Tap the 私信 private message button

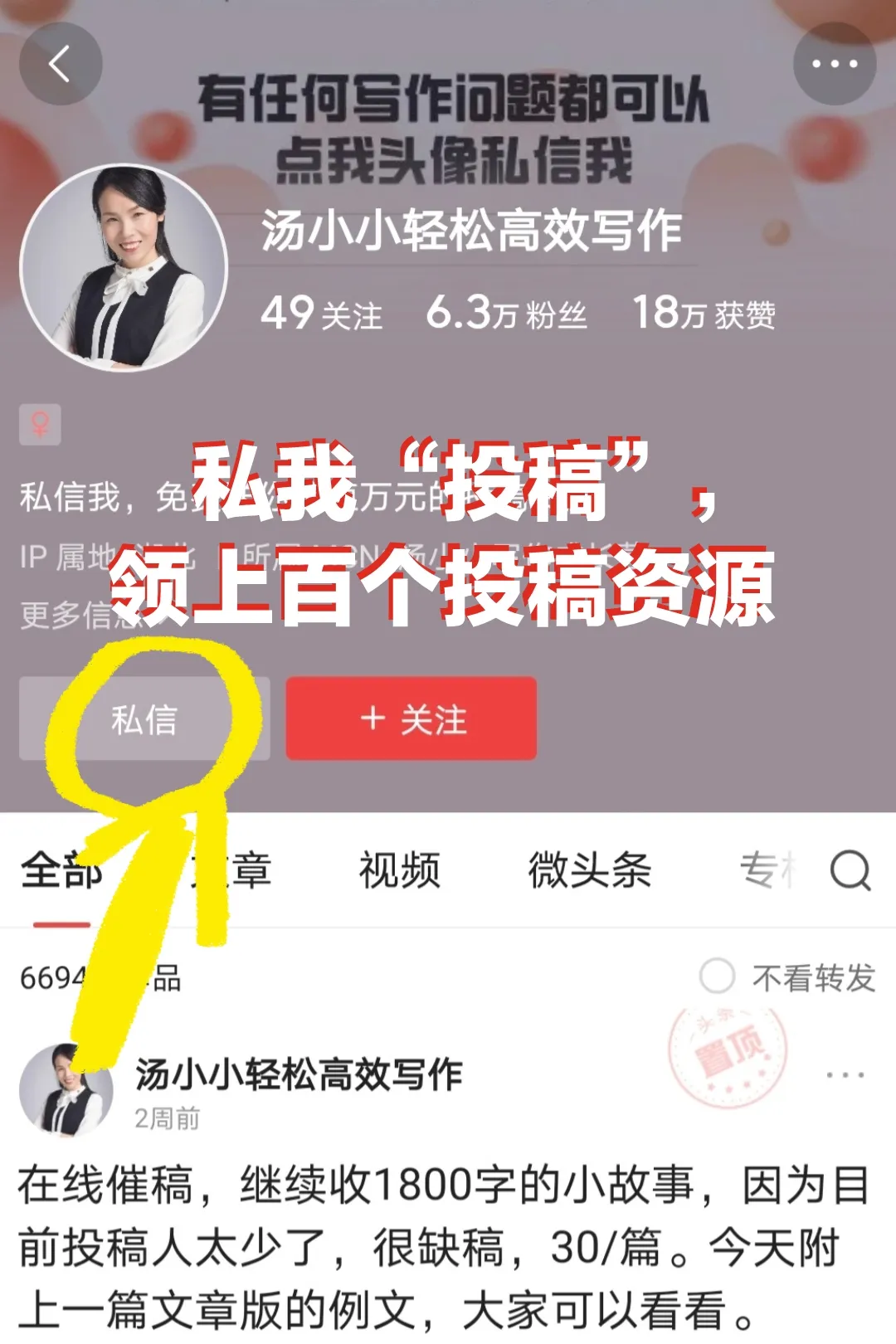pos(144,718)
